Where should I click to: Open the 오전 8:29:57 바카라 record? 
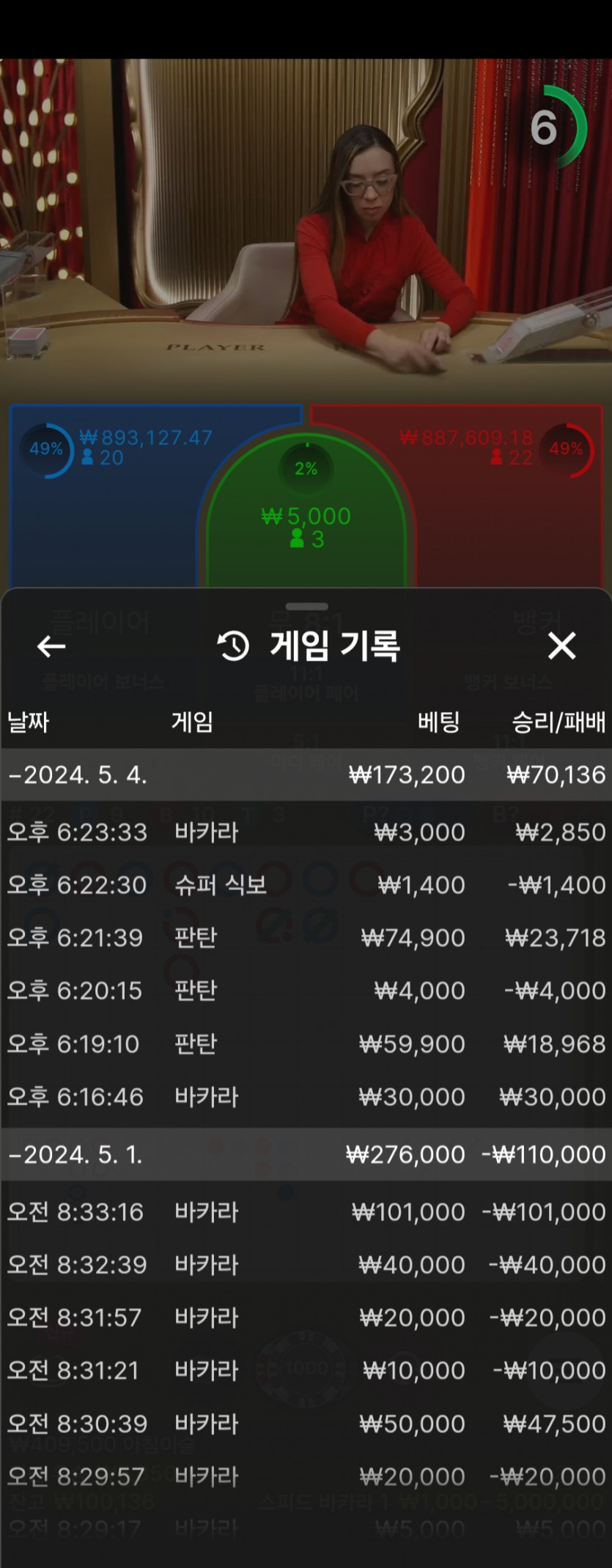click(306, 1476)
